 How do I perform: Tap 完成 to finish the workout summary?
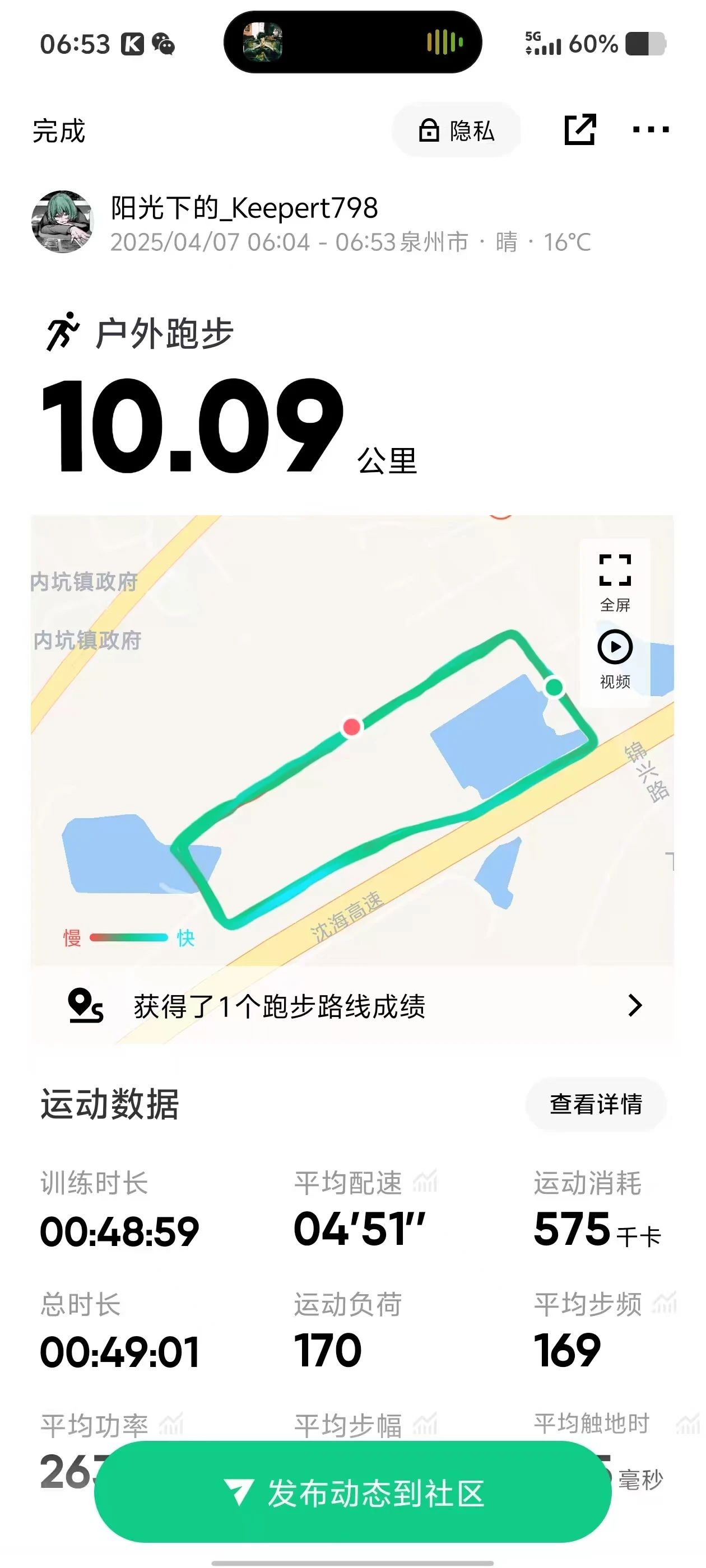click(x=58, y=131)
